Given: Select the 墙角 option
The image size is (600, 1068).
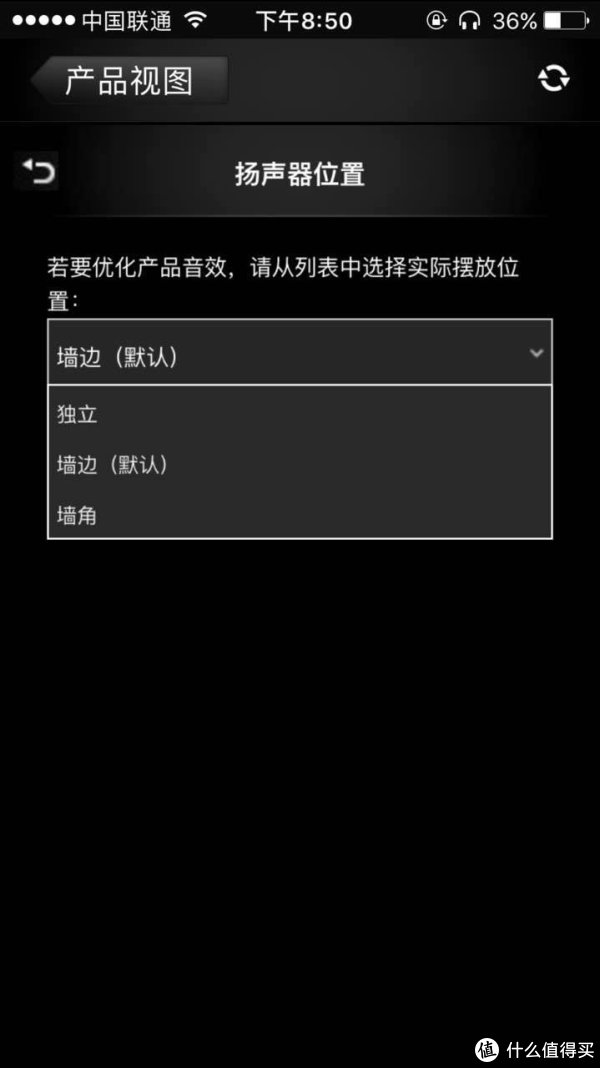Looking at the screenshot, I should click(300, 516).
